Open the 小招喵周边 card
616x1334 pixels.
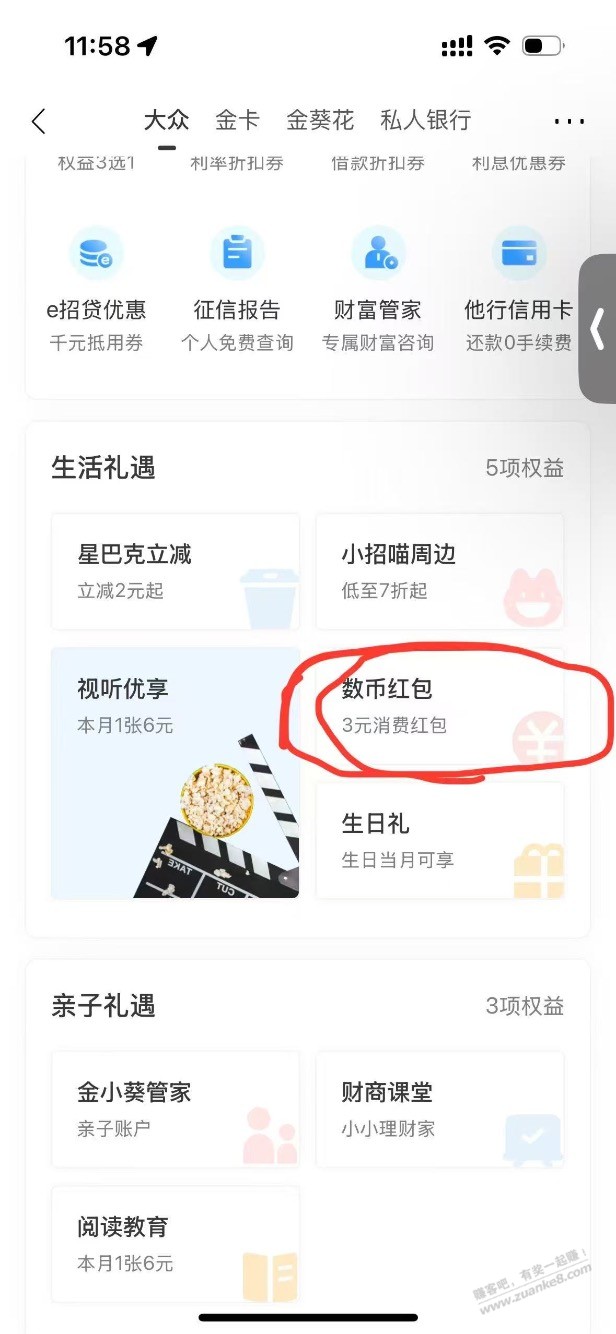click(x=440, y=571)
